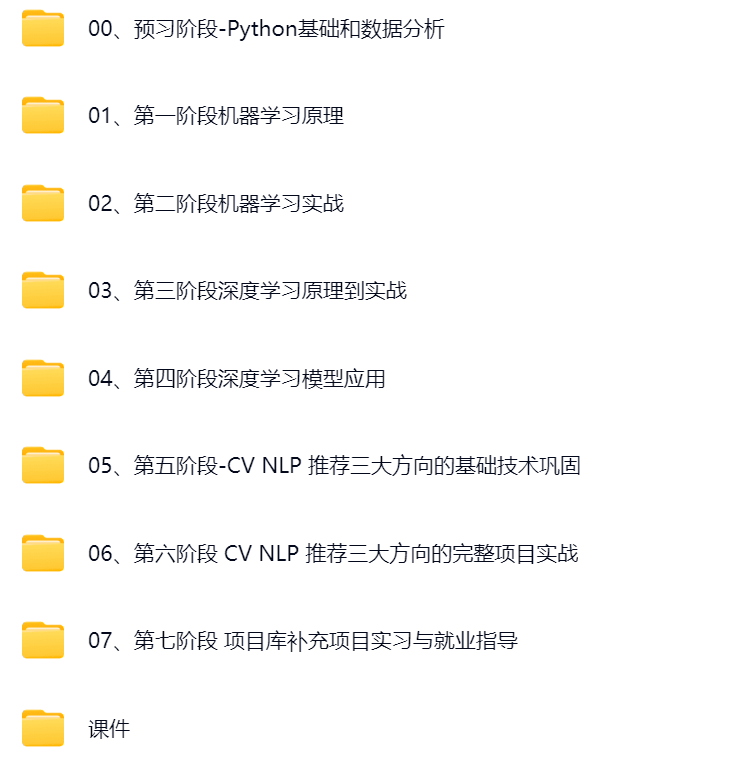
Task: Open folder 02 第二阶段机器学习实战
Action: click(215, 204)
